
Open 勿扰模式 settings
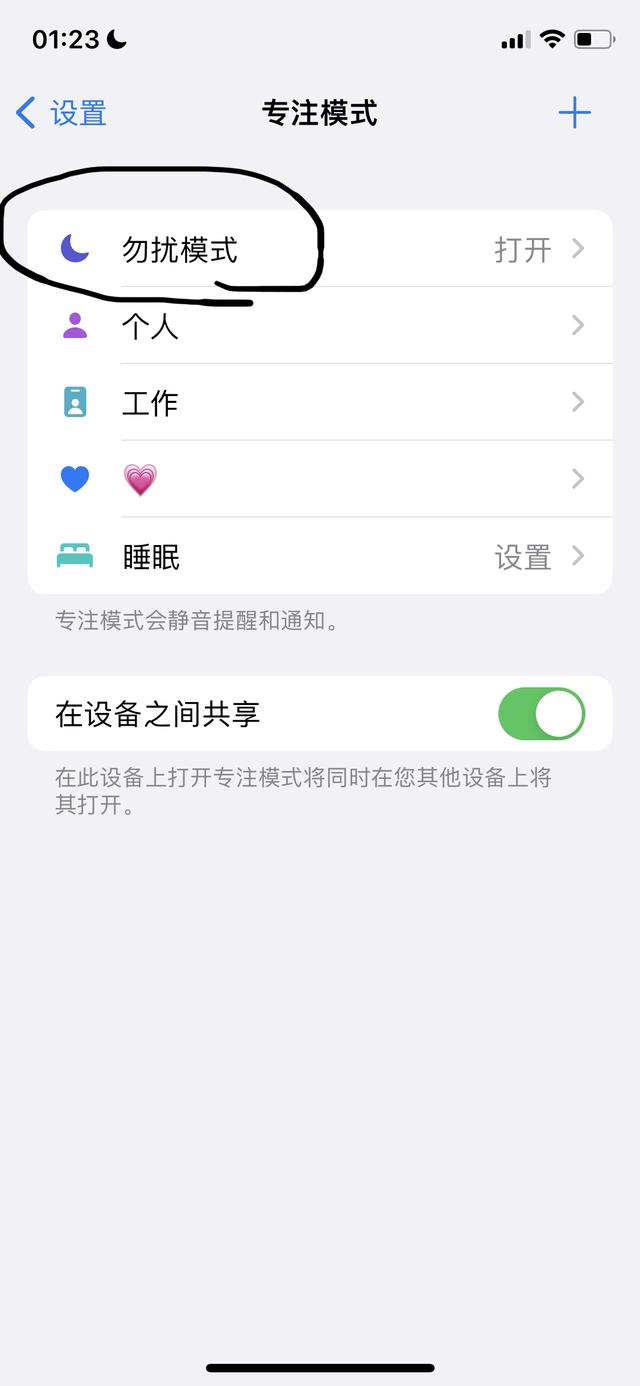320,249
